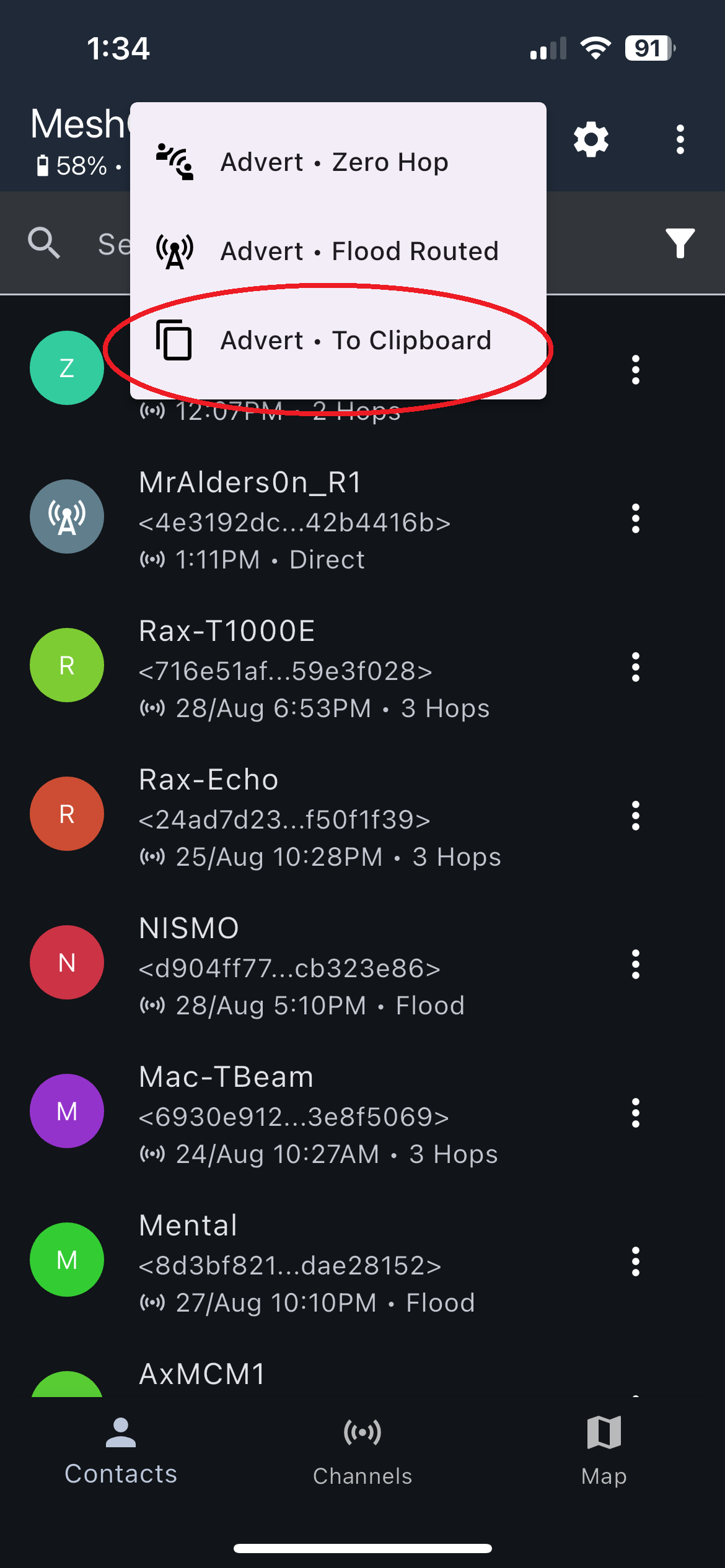Tap the search magnifier icon
This screenshot has width=725, height=1568.
[44, 243]
